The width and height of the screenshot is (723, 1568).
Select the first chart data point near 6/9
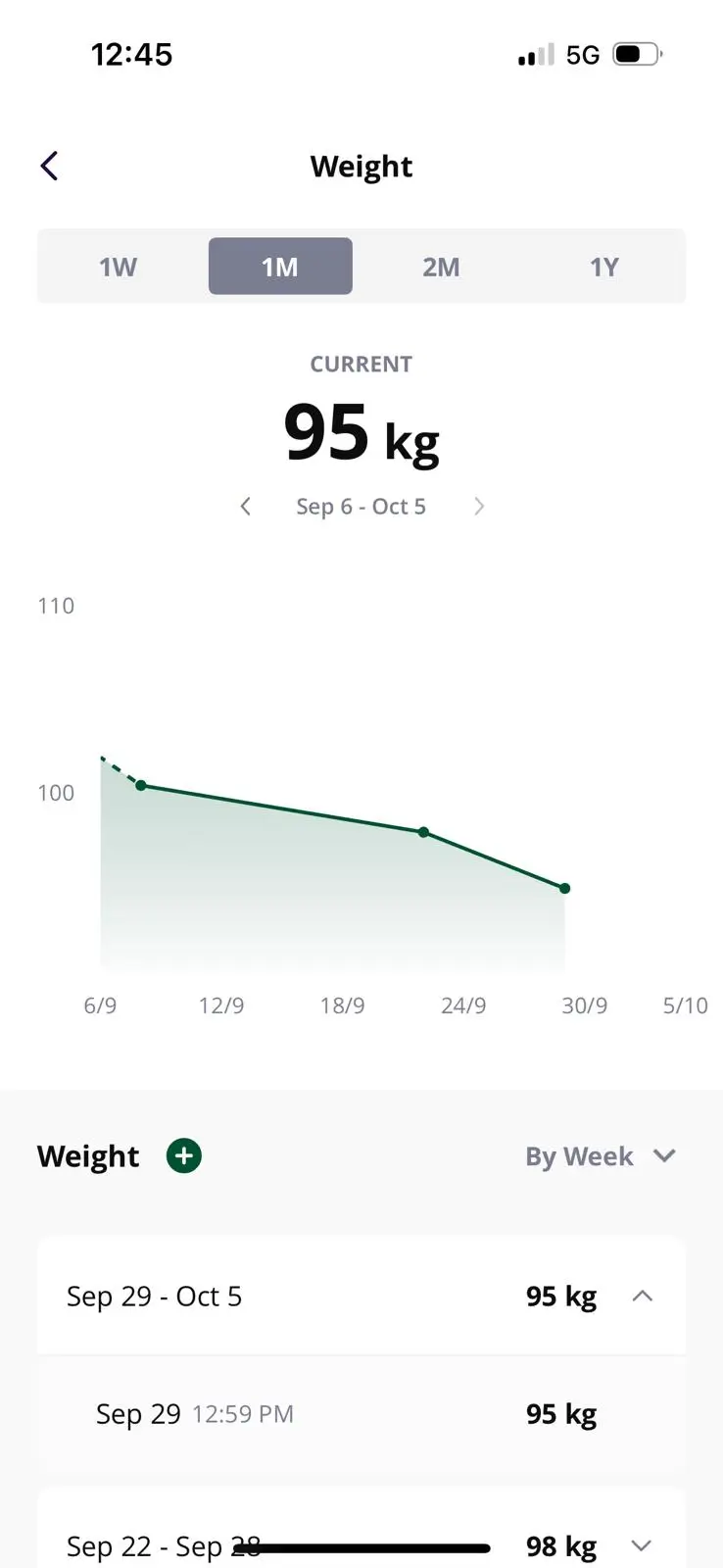(142, 785)
